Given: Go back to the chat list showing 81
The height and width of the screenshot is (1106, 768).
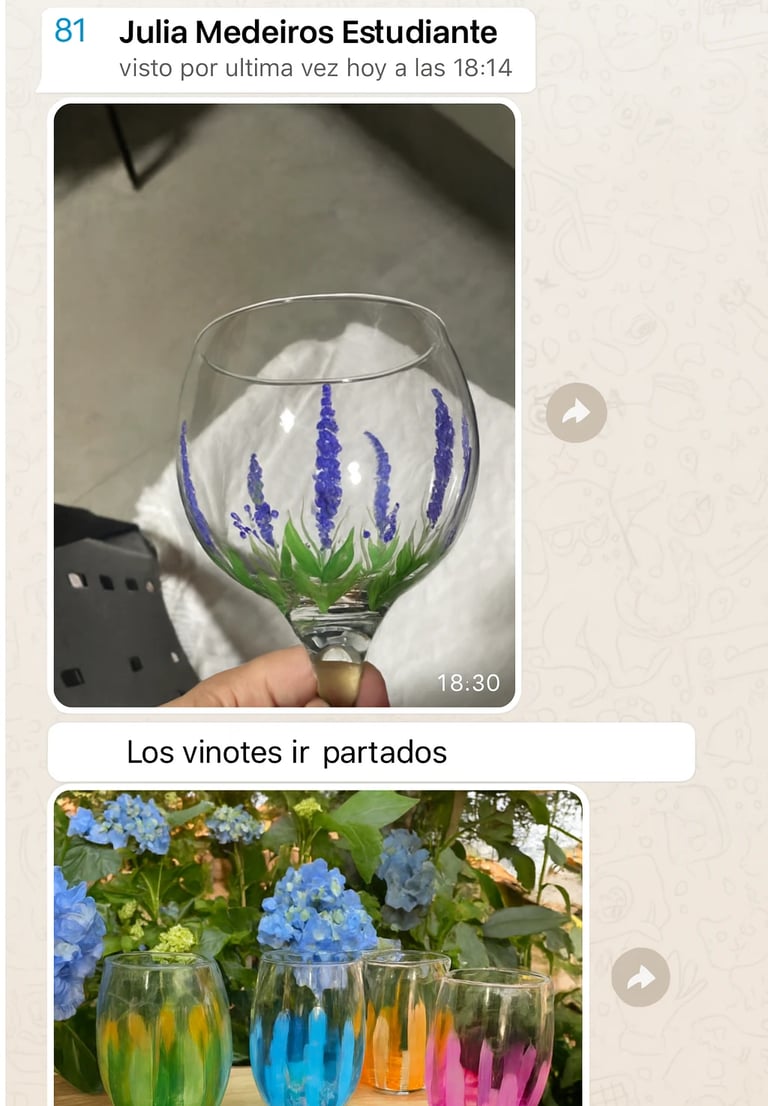Looking at the screenshot, I should 70,31.
